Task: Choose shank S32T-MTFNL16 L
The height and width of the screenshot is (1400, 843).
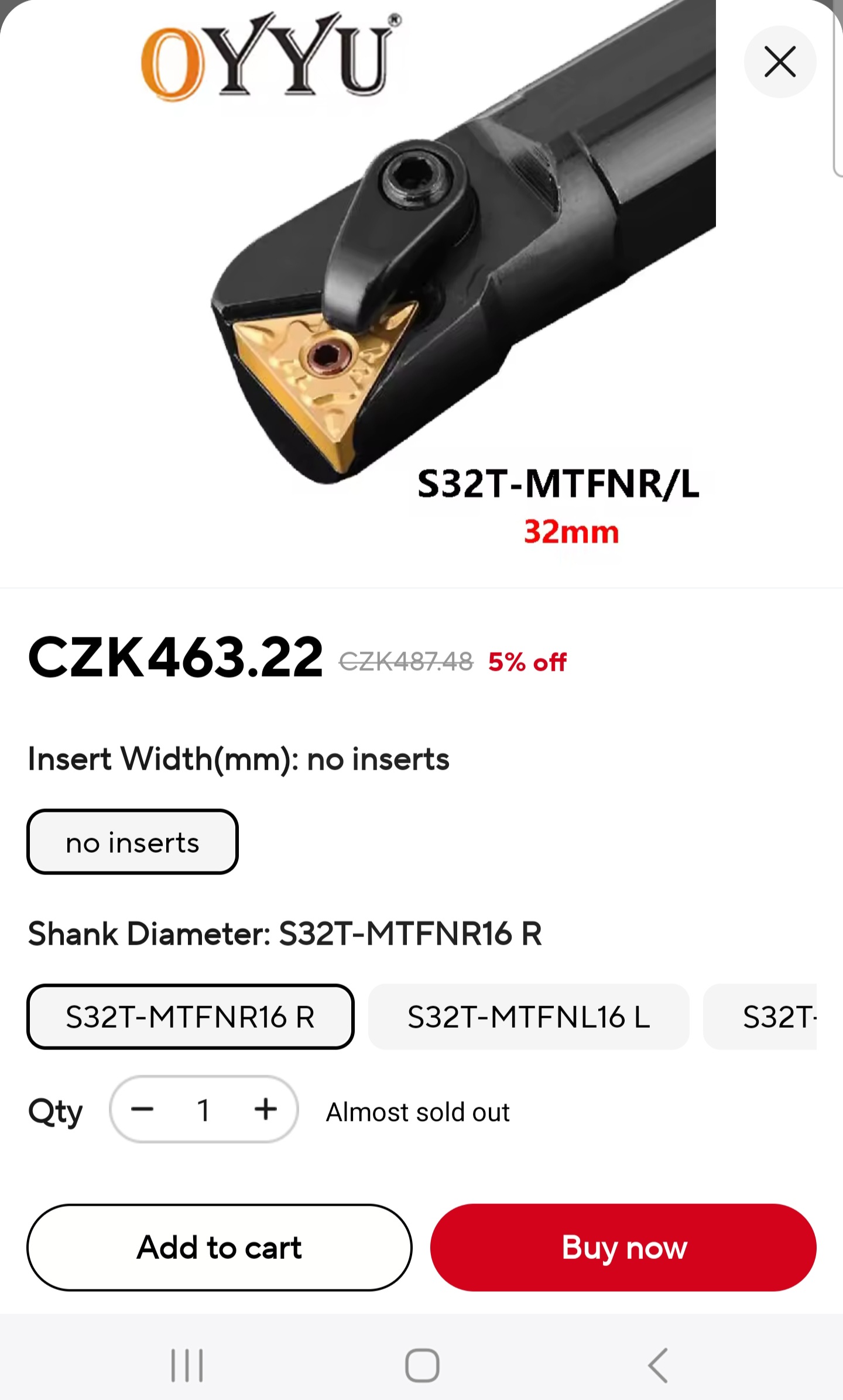Action: point(529,1017)
